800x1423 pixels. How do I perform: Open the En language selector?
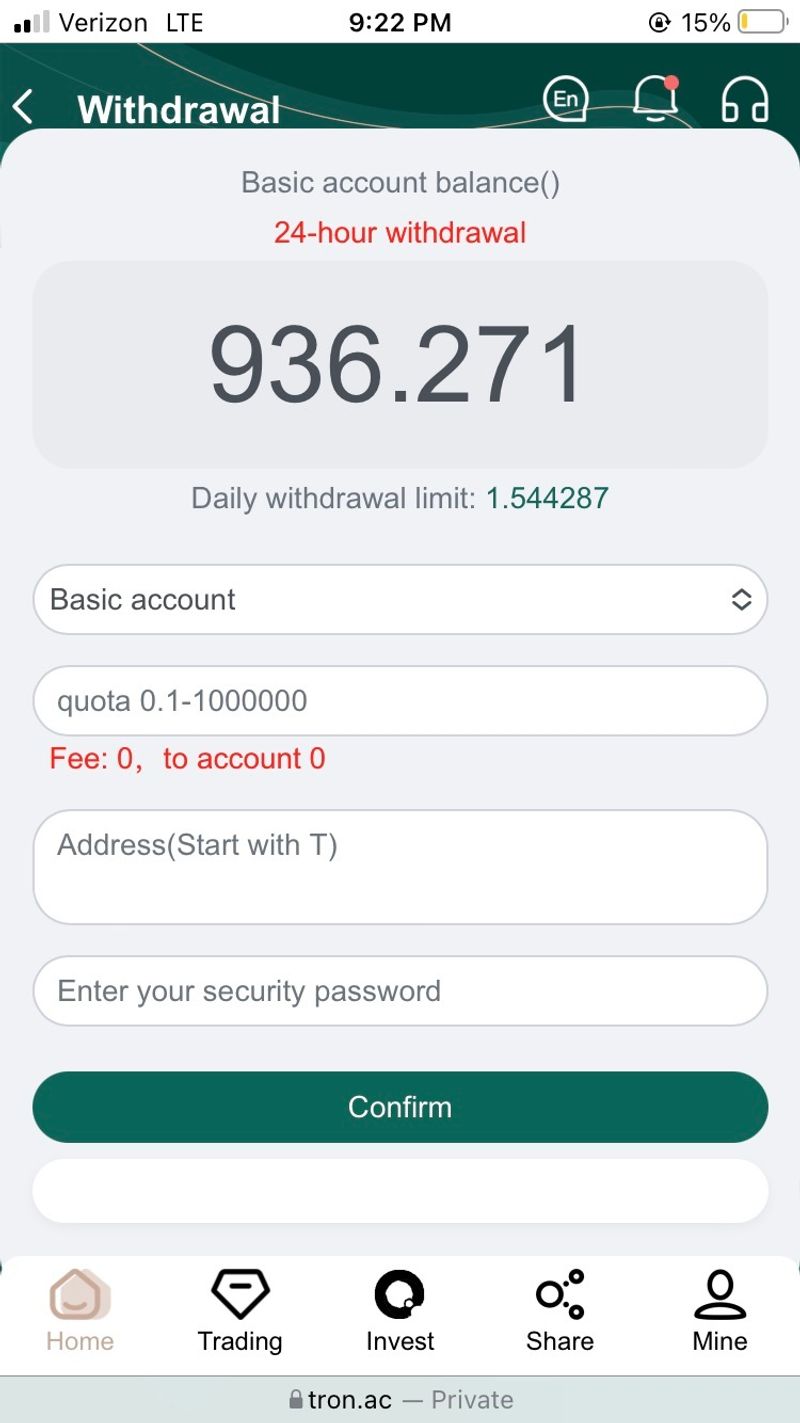(566, 99)
